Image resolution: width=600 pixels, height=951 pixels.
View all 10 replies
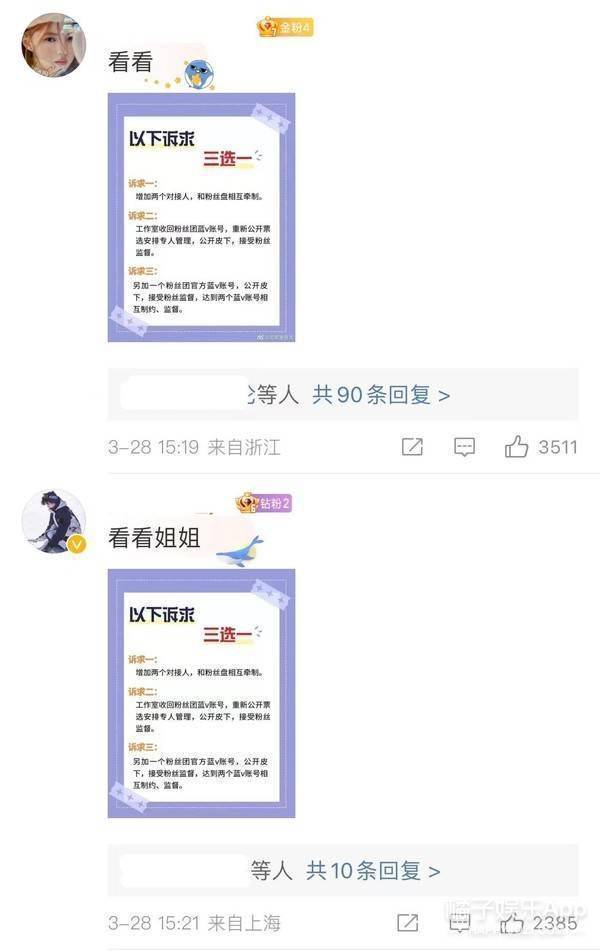tap(372, 871)
